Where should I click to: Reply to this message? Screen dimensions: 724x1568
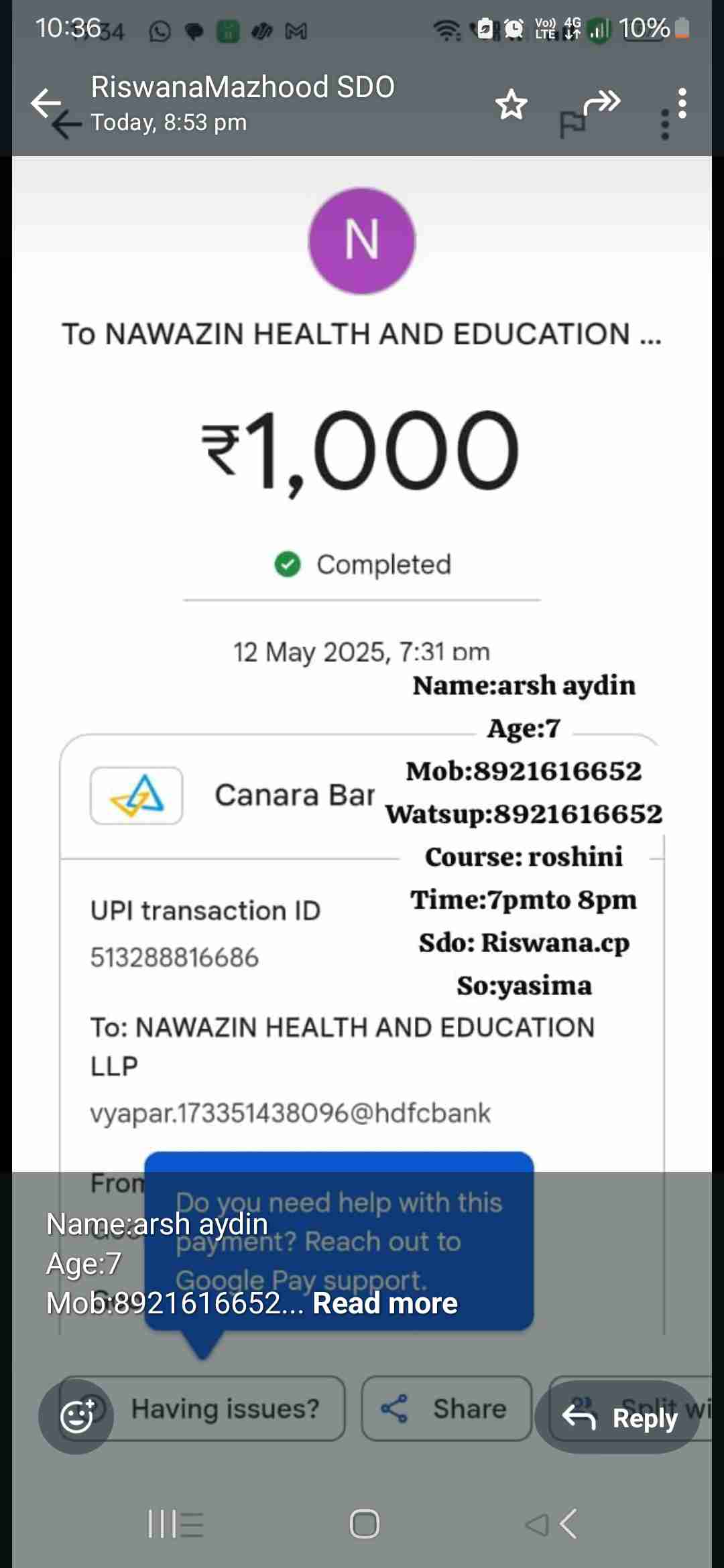(x=619, y=1417)
